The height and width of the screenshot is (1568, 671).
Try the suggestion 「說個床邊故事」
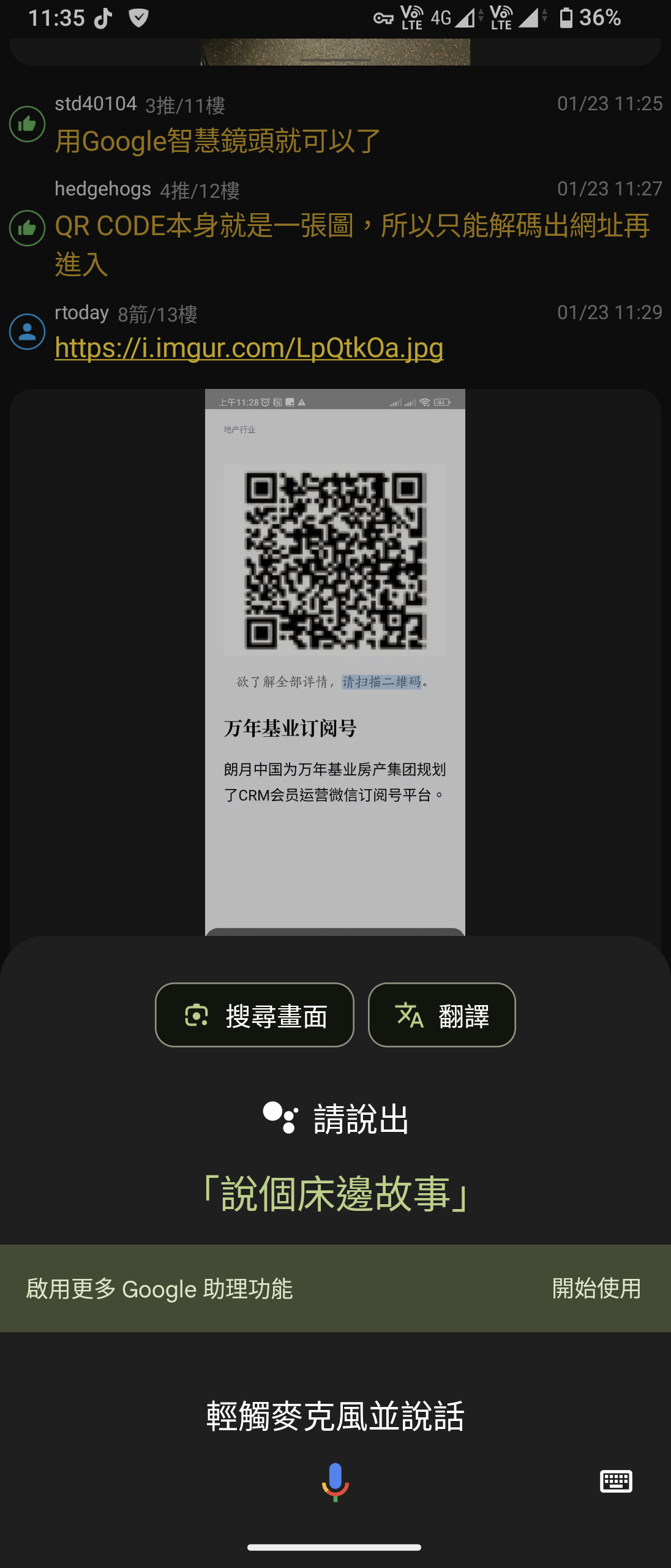[x=335, y=1193]
